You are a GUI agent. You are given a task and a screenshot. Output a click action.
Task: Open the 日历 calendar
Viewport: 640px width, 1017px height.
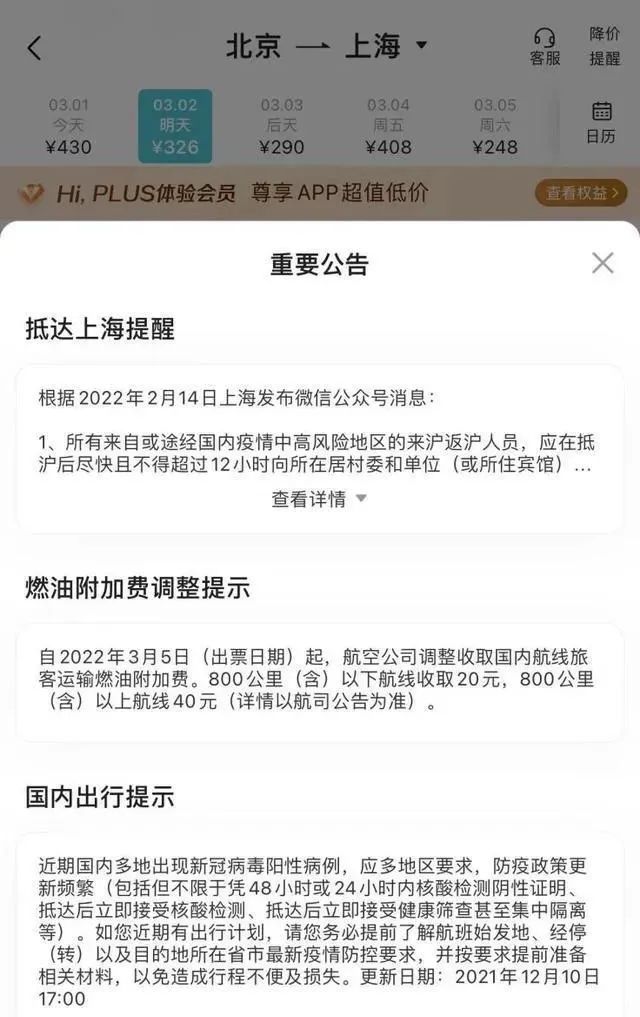tap(602, 122)
